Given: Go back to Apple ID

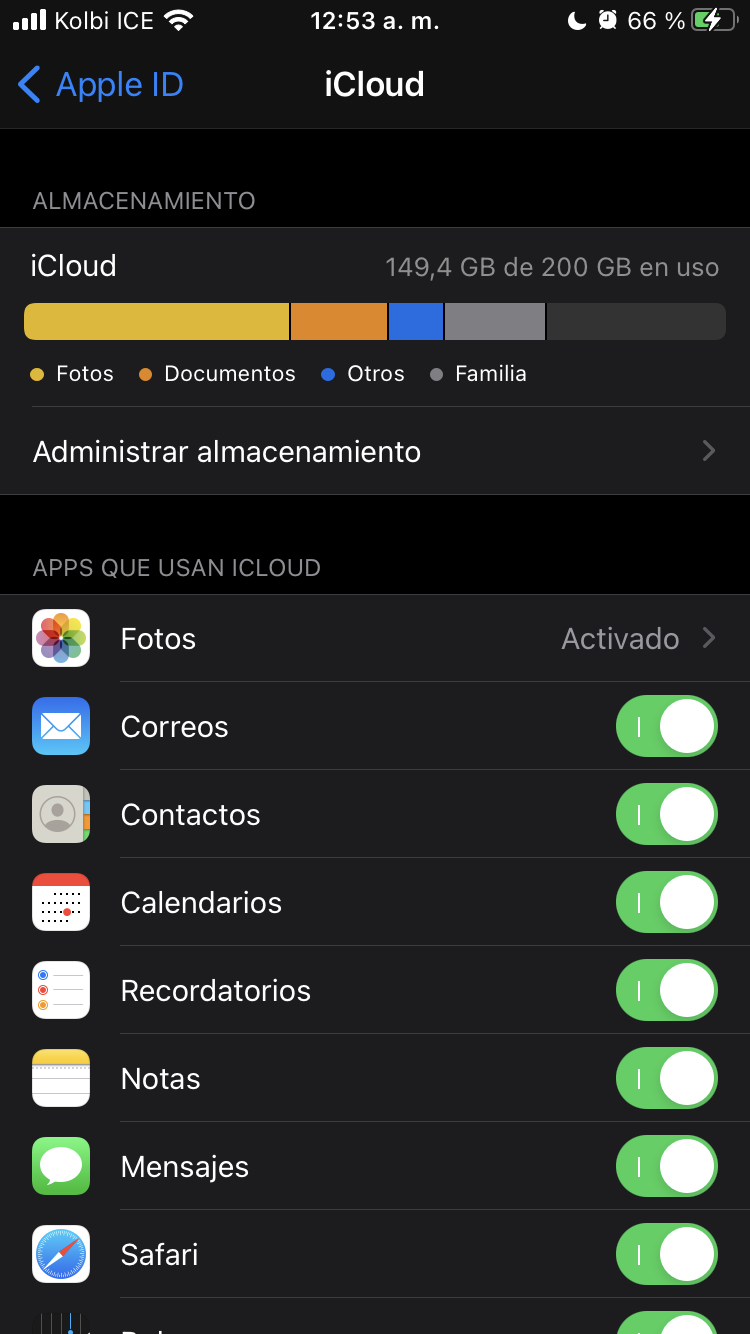Looking at the screenshot, I should pos(100,85).
